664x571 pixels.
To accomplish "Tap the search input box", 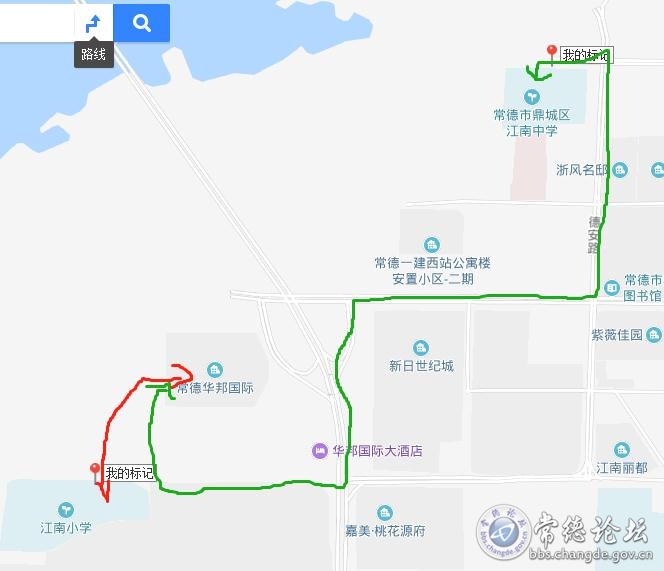I will [35, 22].
